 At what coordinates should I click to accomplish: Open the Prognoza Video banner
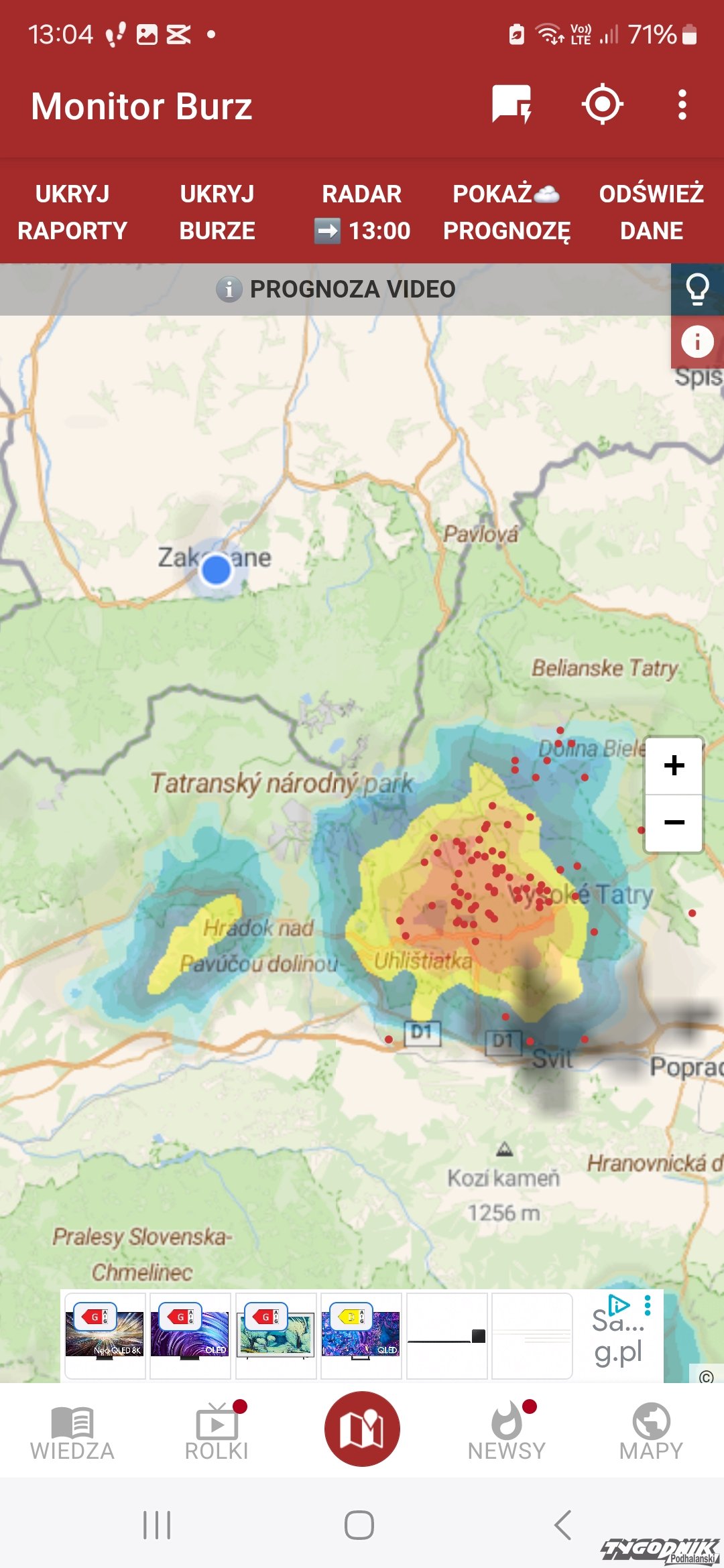click(x=335, y=289)
